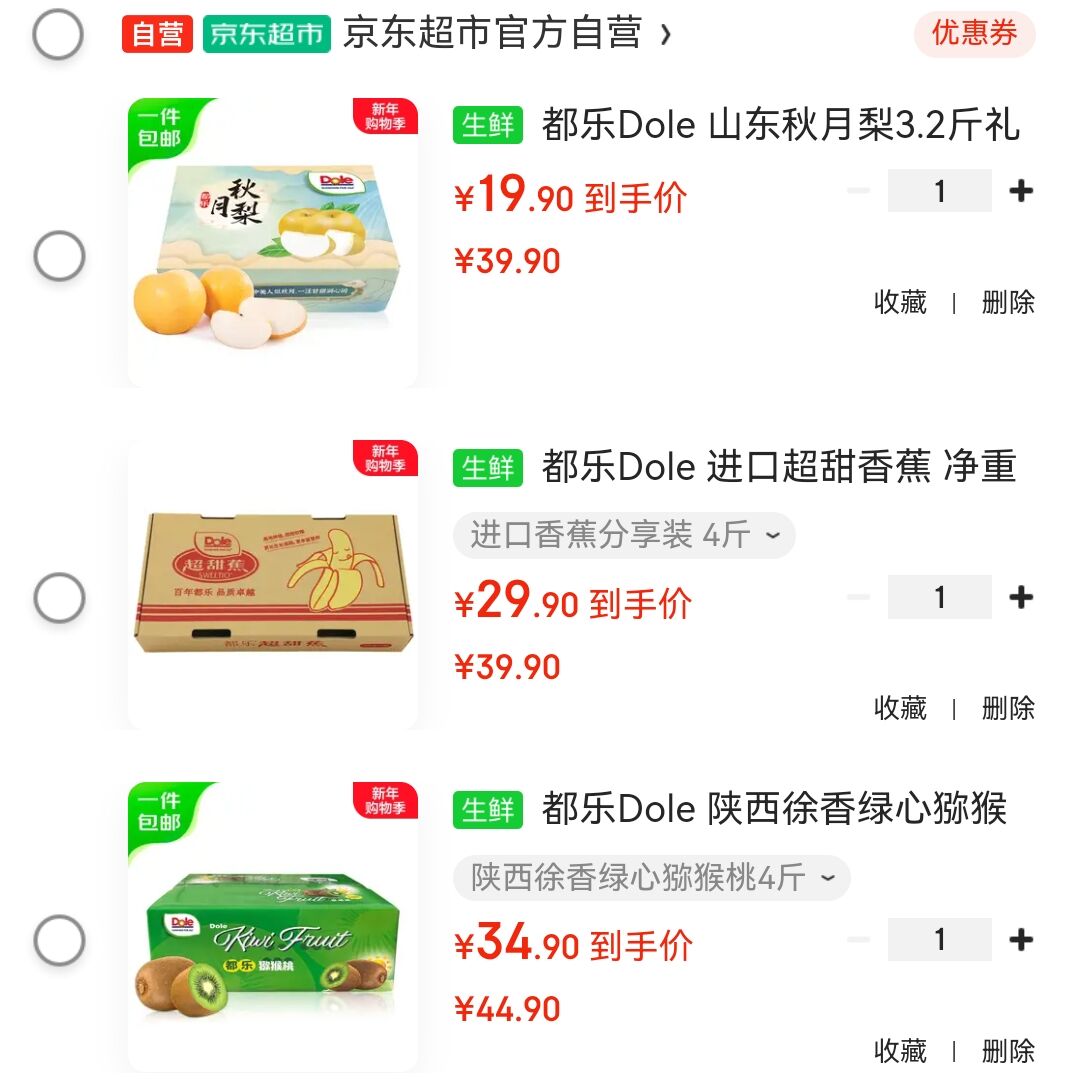The width and height of the screenshot is (1088, 1092).
Task: Select the 秋月梨 item checkbox
Action: pos(59,256)
